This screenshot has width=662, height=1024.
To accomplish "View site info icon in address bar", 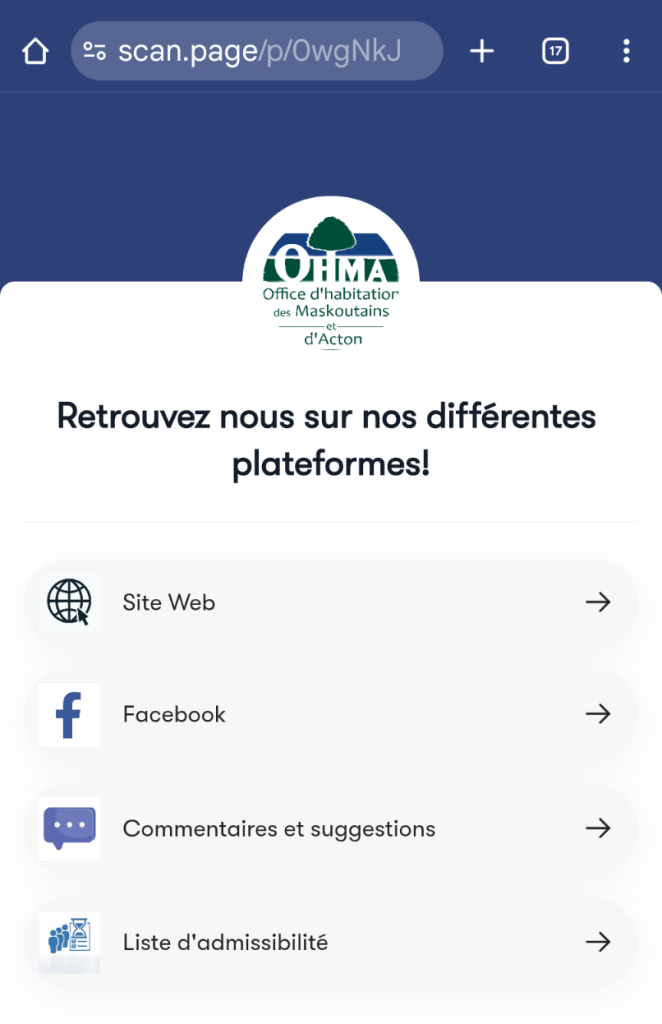I will click(95, 51).
